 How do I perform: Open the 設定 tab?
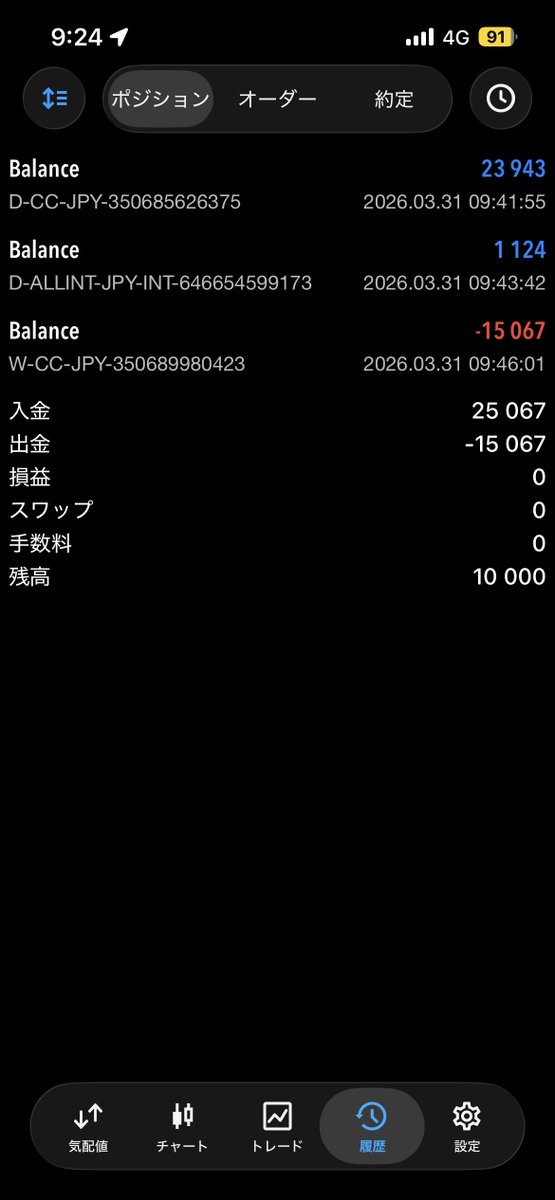click(x=467, y=1127)
